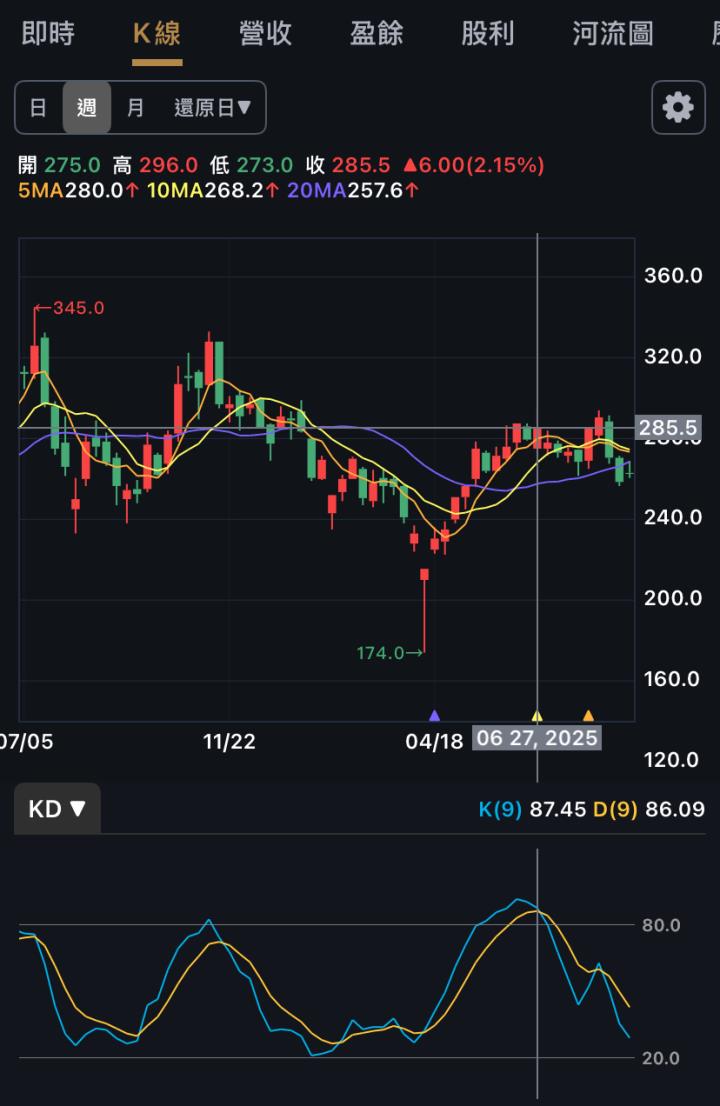The image size is (720, 1106).
Task: Switch to the 盈餘 tab
Action: coord(377,34)
